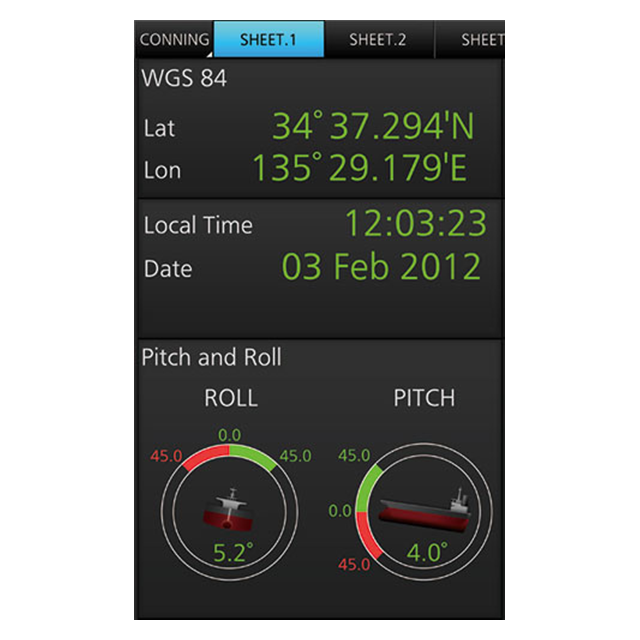640x640 pixels.
Task: Select the SHEET.1 tab
Action: [x=269, y=40]
